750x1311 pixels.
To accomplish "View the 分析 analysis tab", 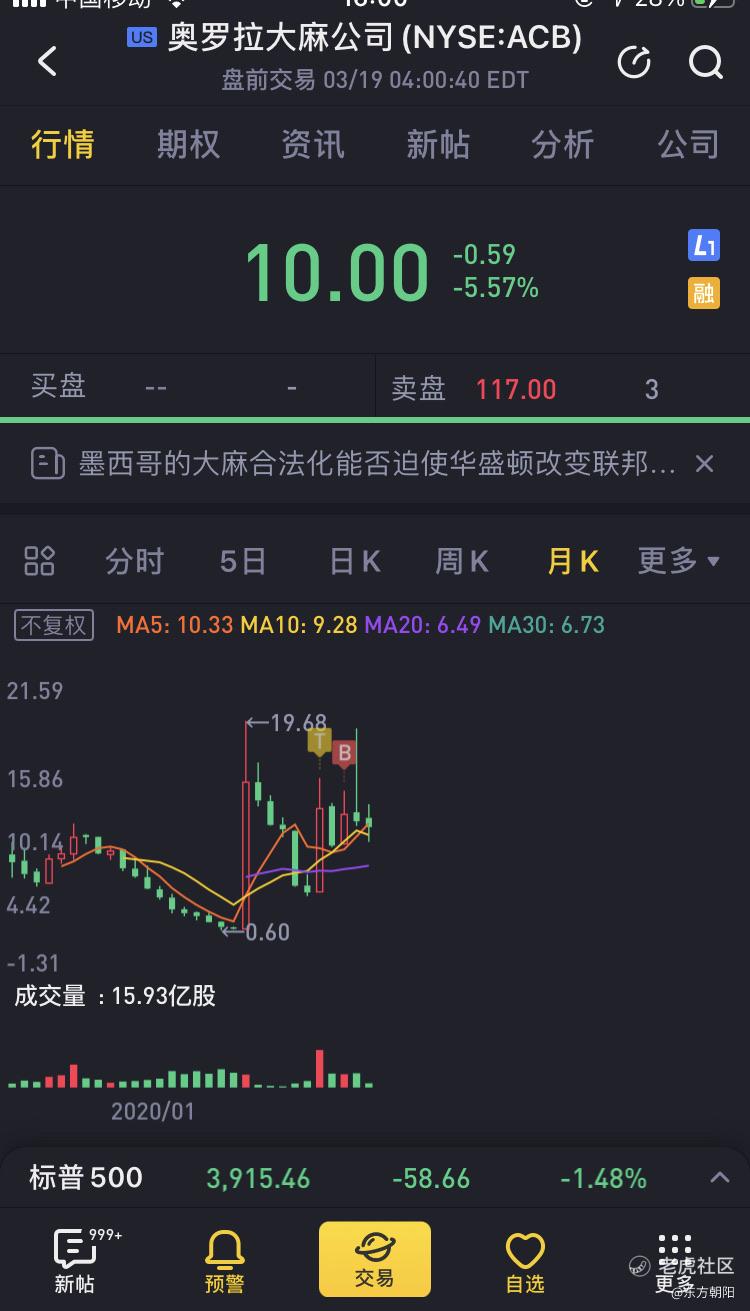I will 563,145.
